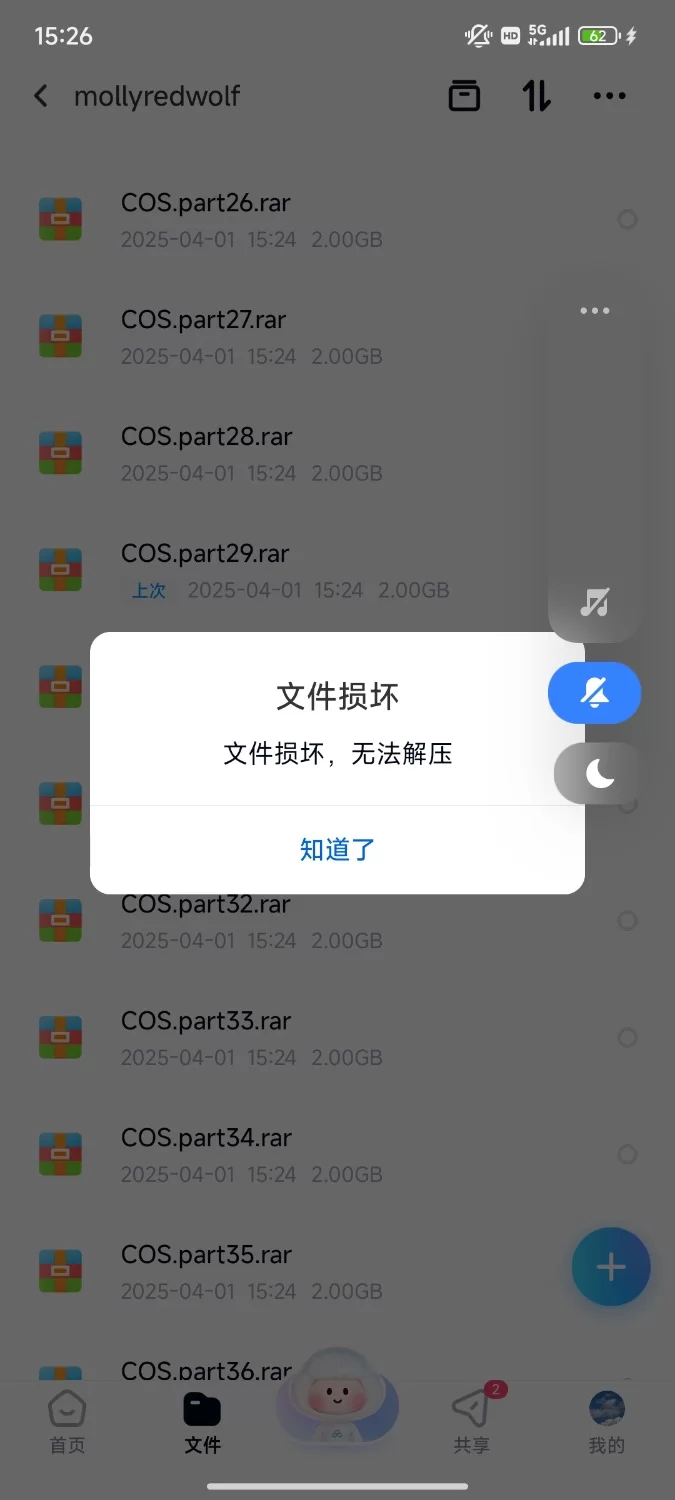
Task: Open the sort order options
Action: point(536,96)
